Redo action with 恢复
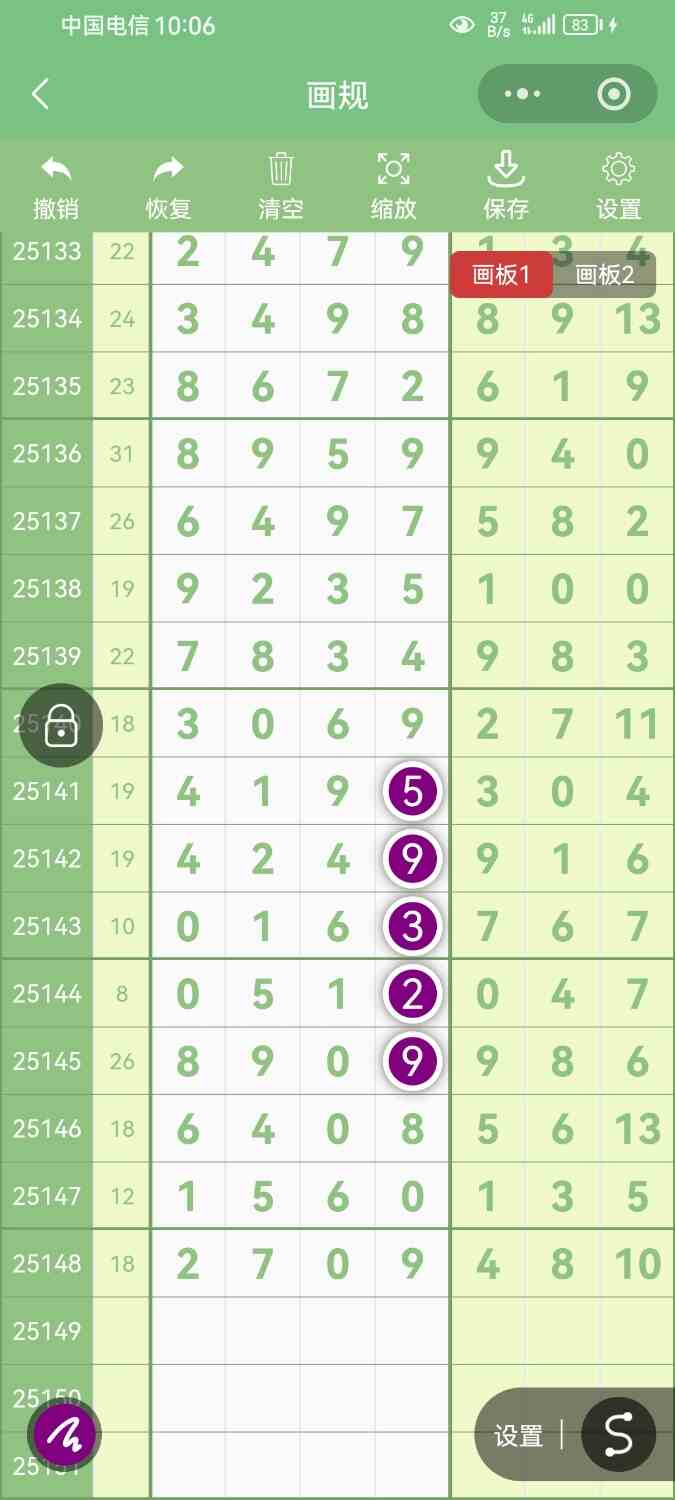 [168, 187]
